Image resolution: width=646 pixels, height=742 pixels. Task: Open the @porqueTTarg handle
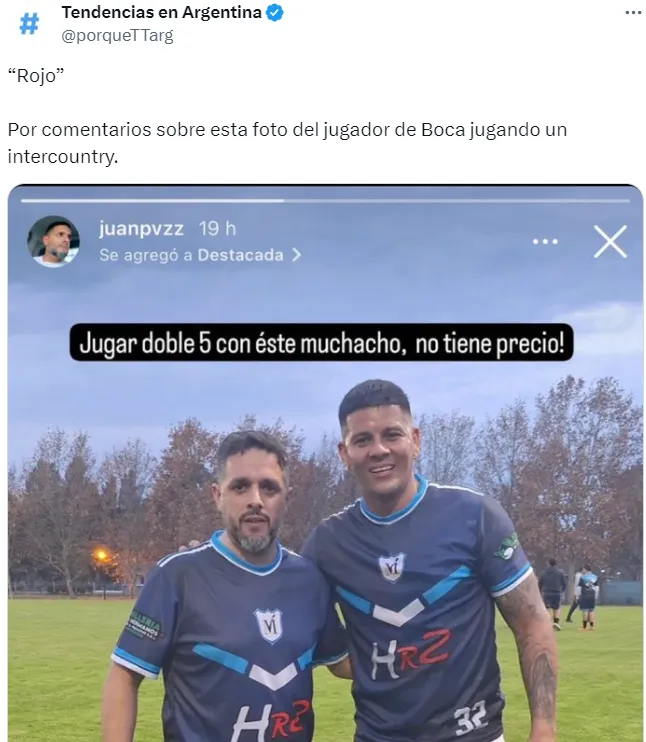click(x=117, y=35)
